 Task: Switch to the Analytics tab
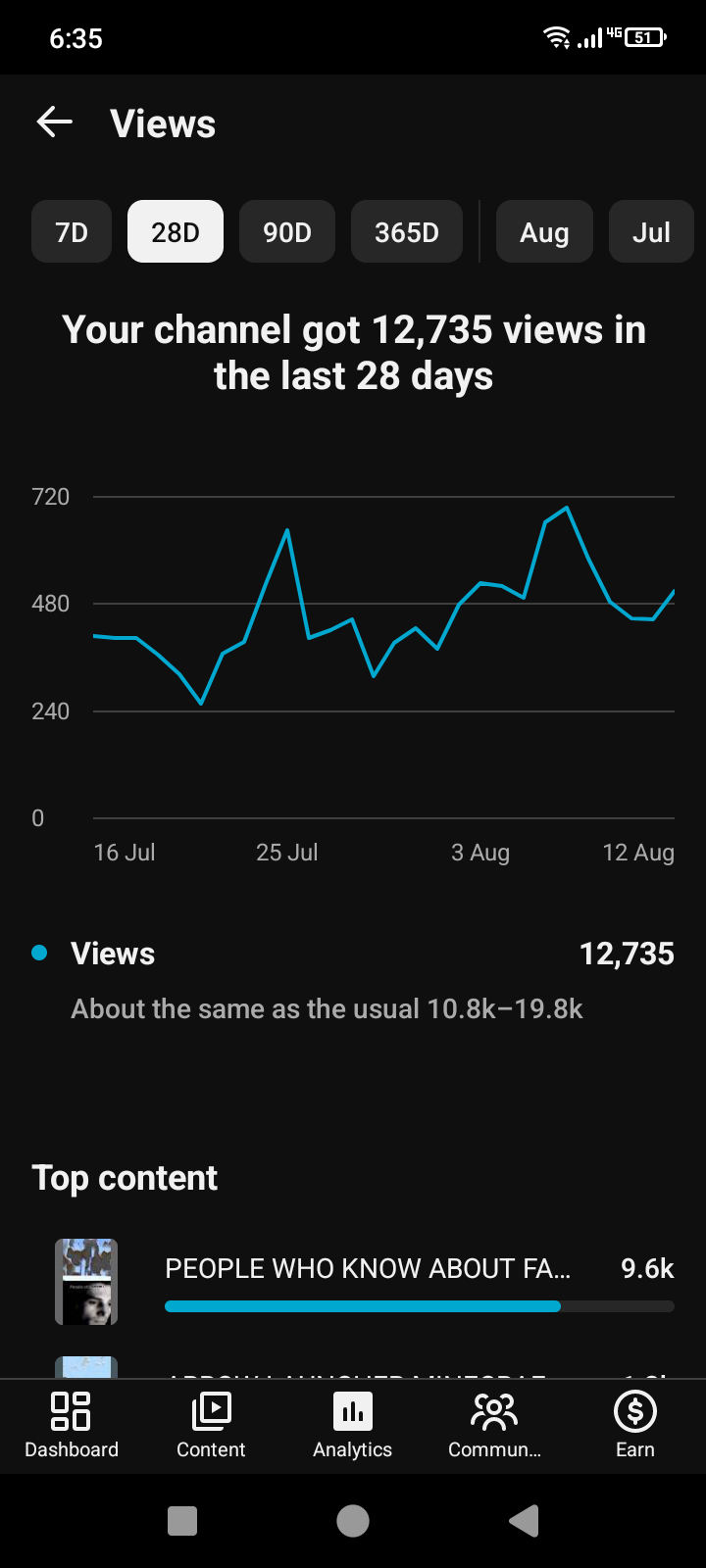click(x=353, y=1426)
